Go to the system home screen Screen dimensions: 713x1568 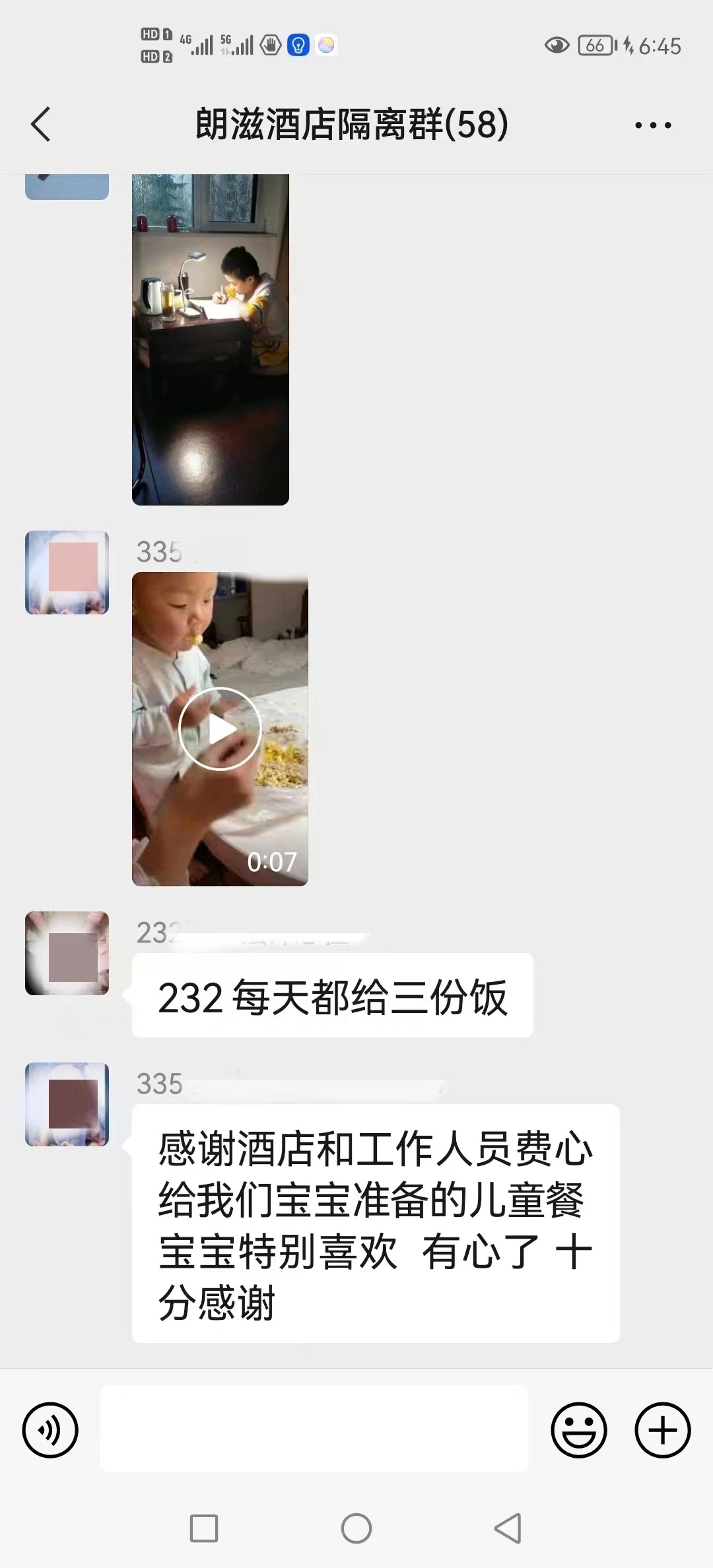[x=356, y=1528]
